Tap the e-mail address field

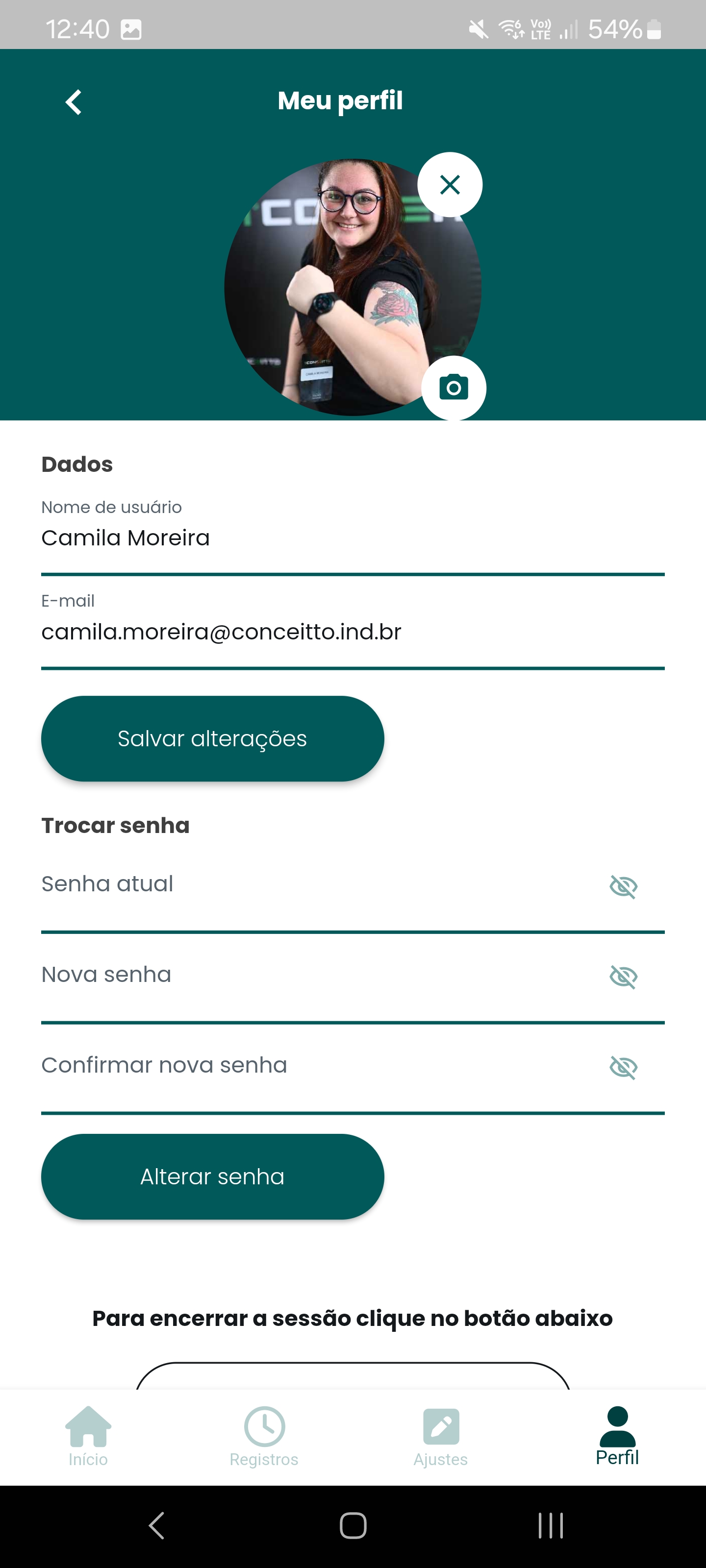(244, 631)
